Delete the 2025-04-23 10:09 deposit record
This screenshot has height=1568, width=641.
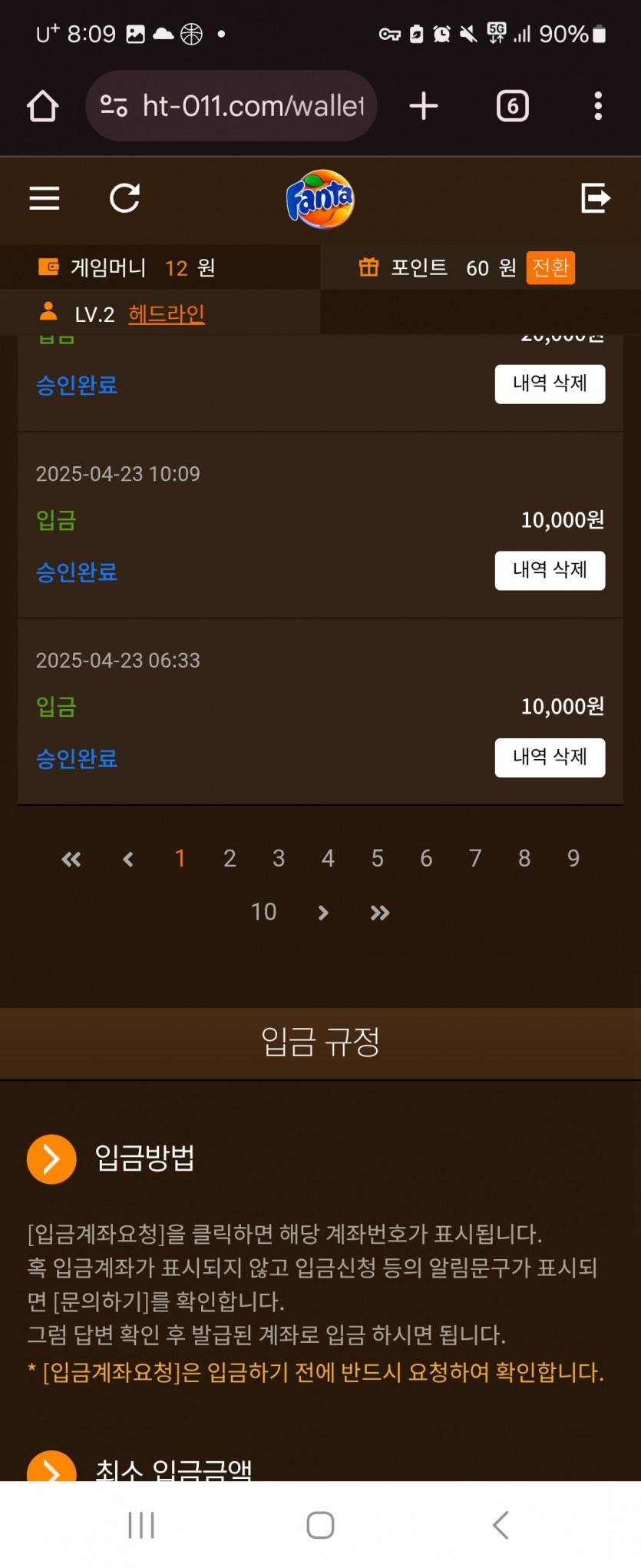pyautogui.click(x=550, y=570)
